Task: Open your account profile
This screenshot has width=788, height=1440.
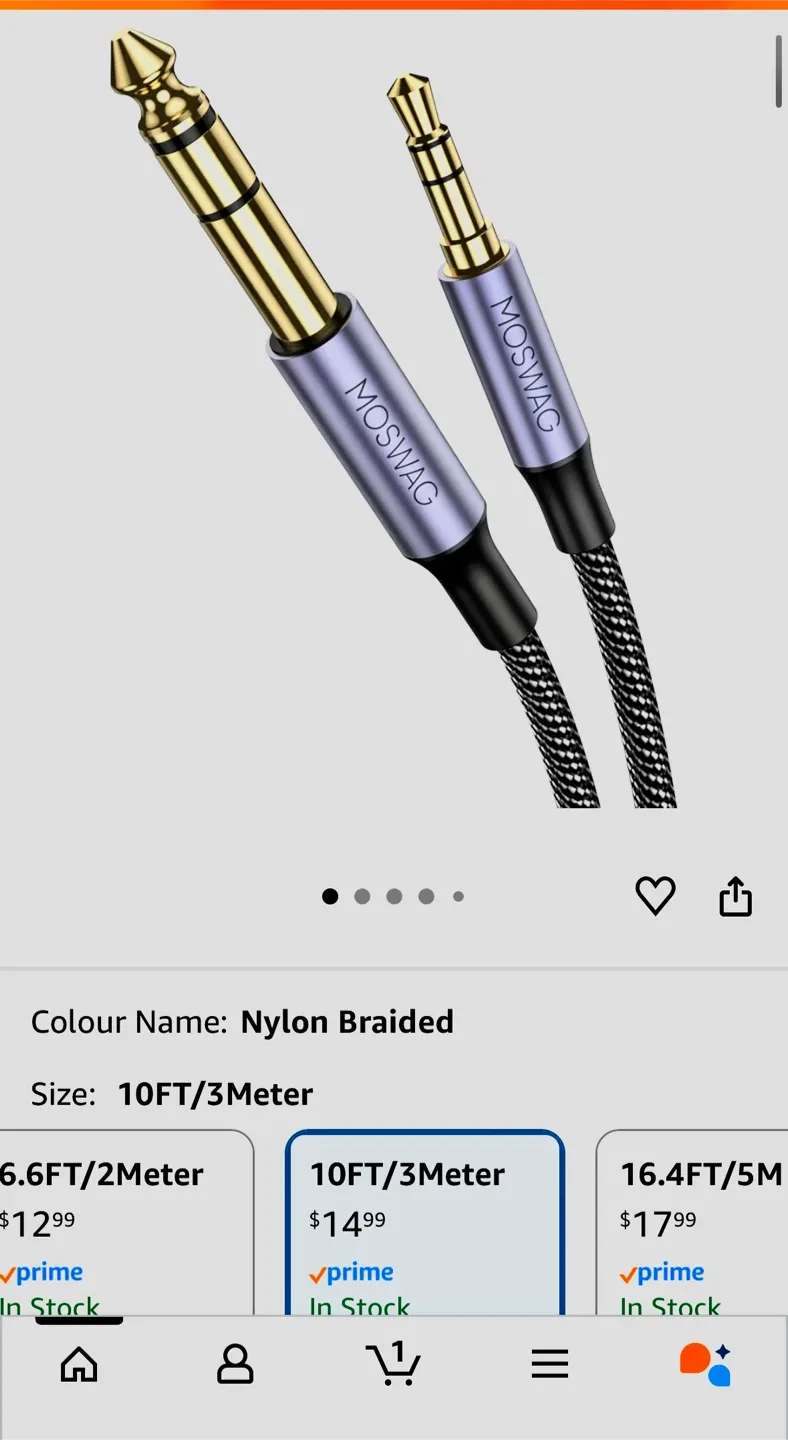Action: [x=234, y=1364]
